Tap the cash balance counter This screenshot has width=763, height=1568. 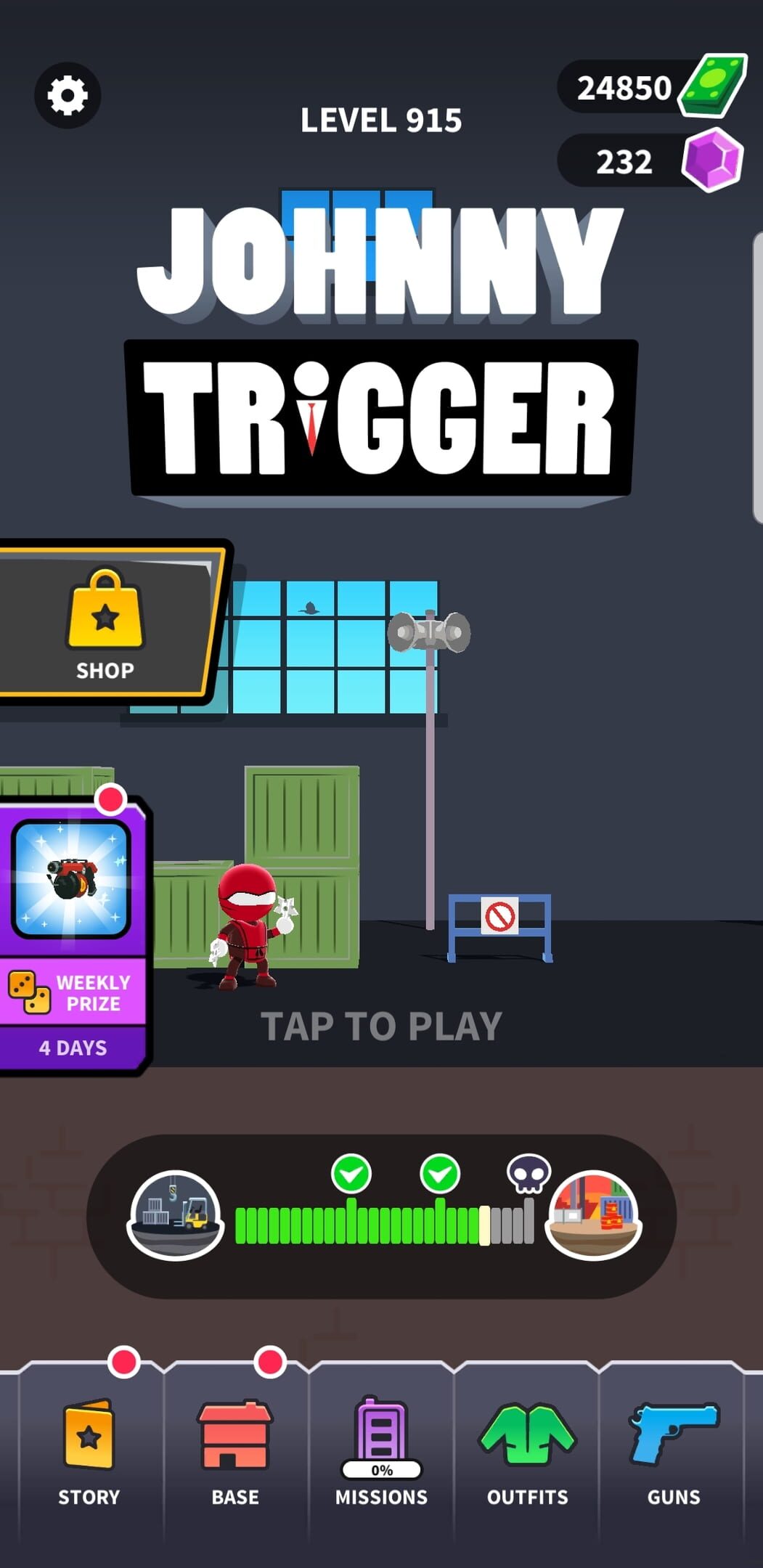click(648, 88)
